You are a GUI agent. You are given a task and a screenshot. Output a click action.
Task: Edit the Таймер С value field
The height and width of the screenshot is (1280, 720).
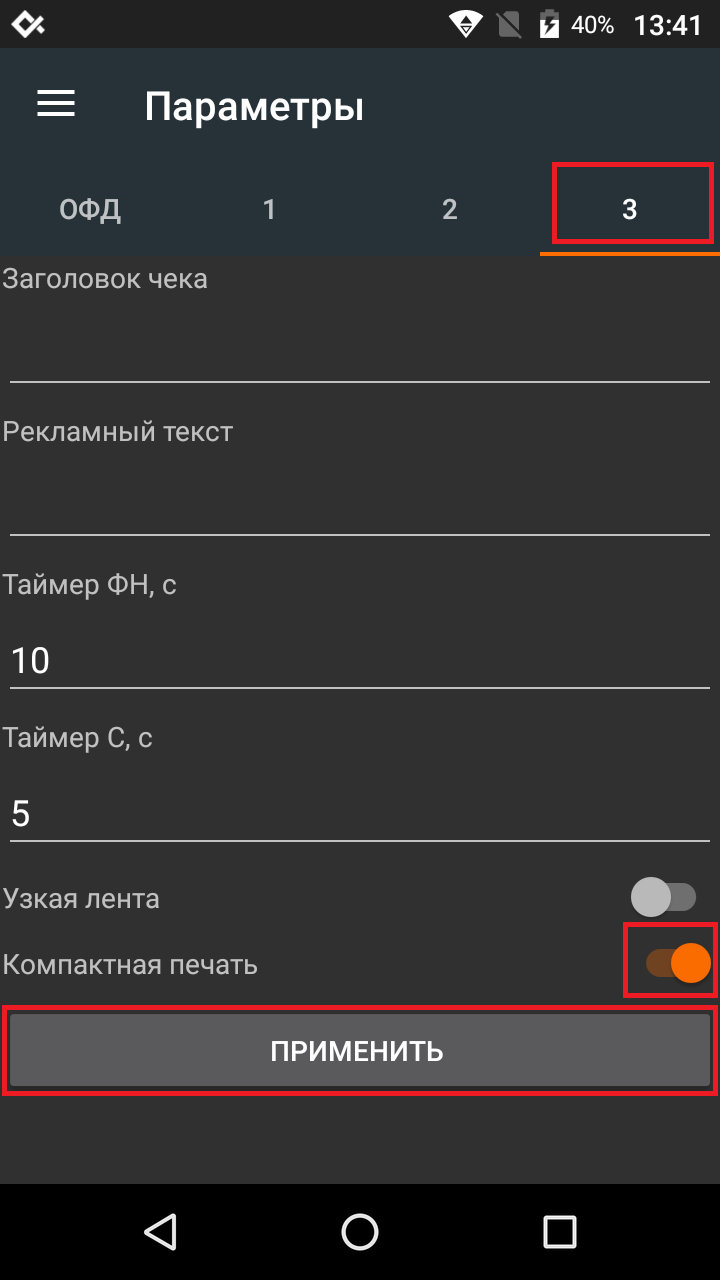[x=360, y=813]
